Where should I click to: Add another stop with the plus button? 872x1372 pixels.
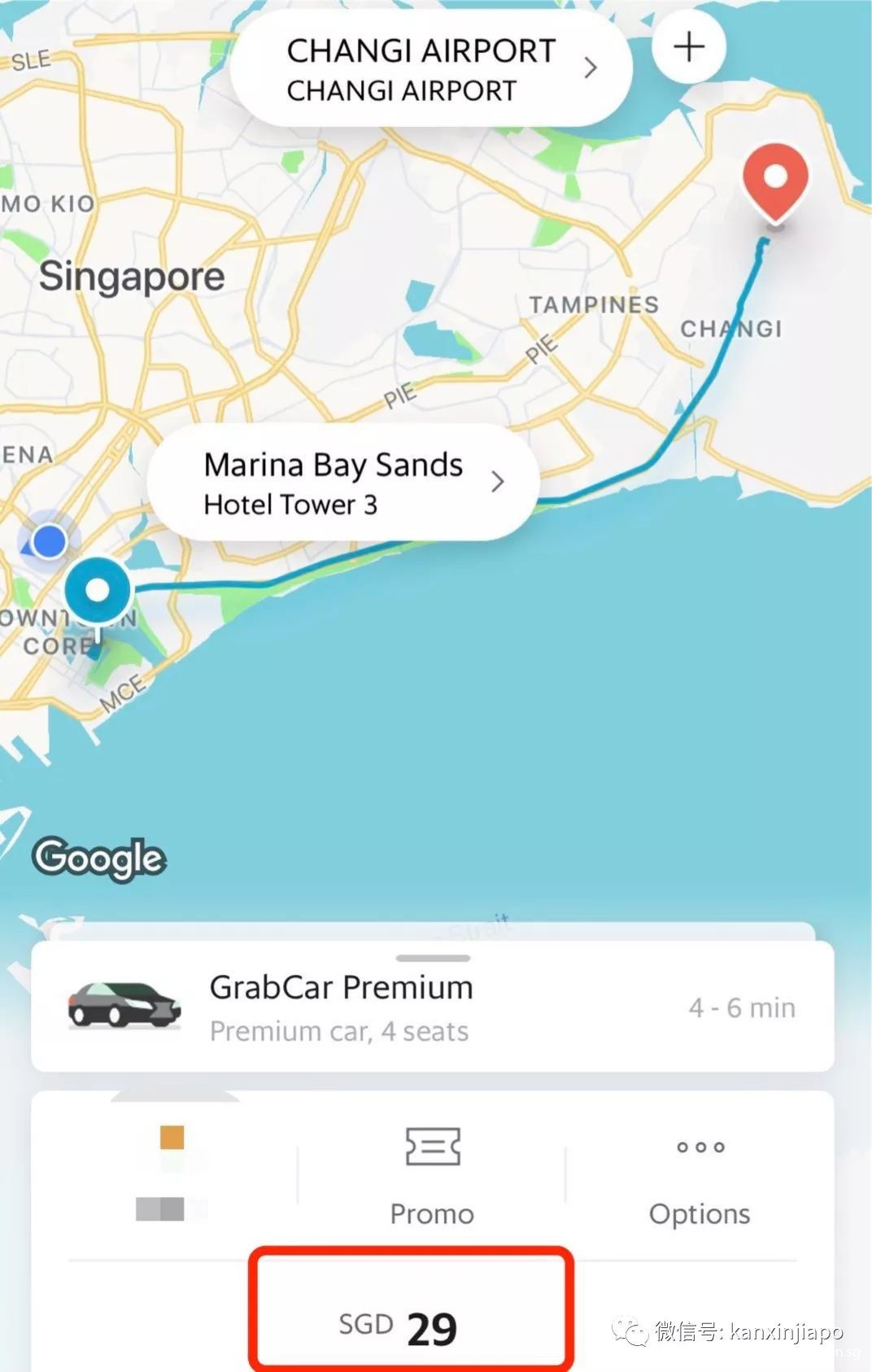[x=688, y=47]
